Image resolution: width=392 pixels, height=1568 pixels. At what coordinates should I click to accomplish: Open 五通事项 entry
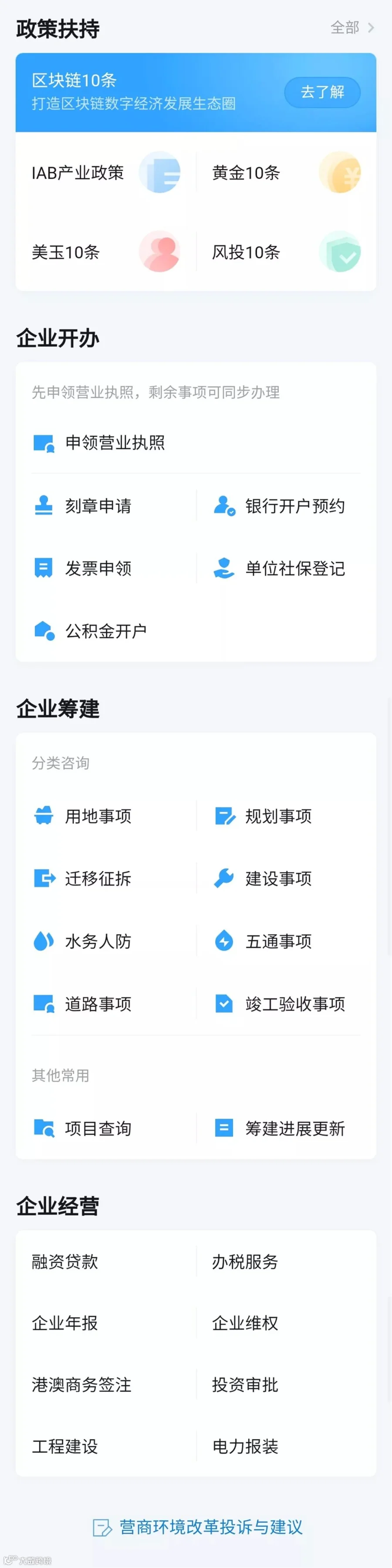point(278,942)
